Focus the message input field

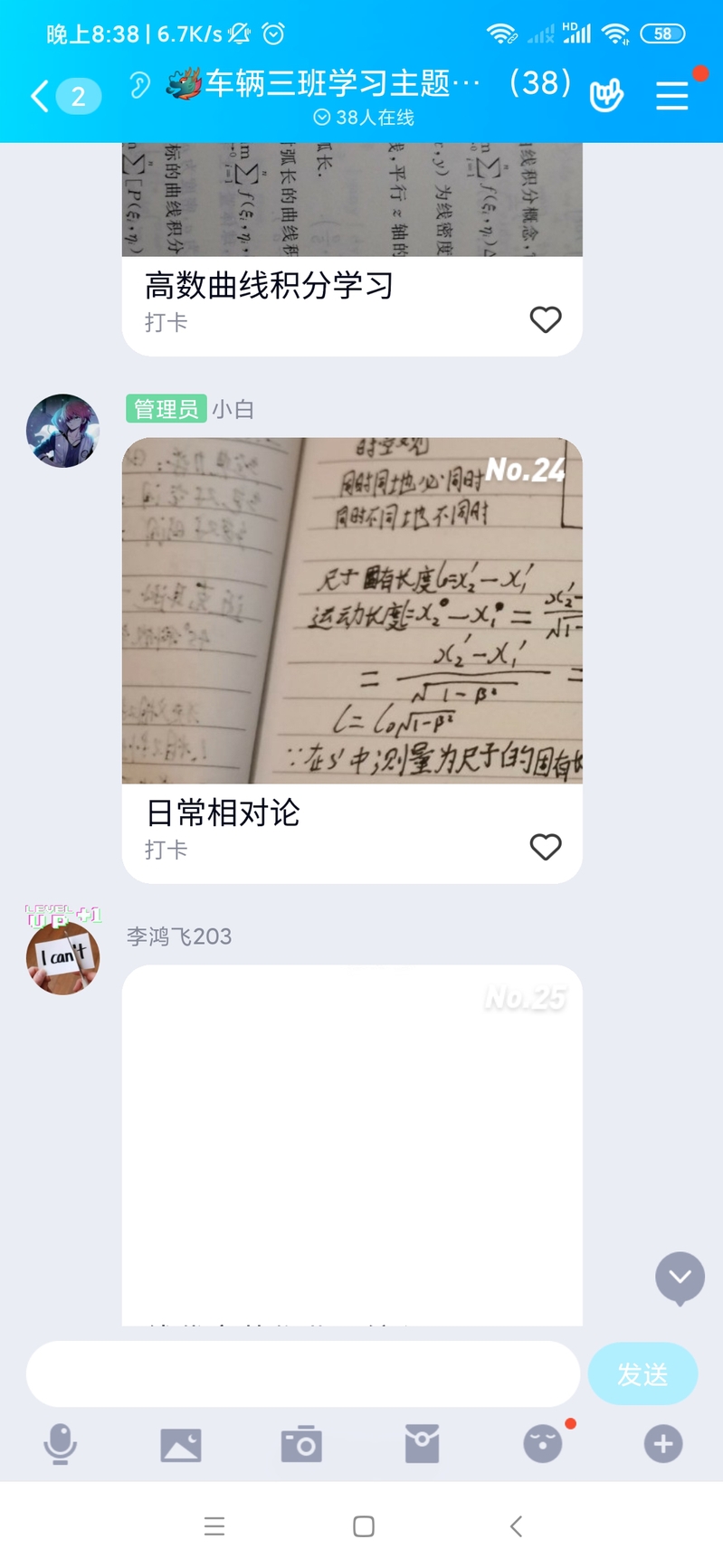pyautogui.click(x=302, y=1373)
